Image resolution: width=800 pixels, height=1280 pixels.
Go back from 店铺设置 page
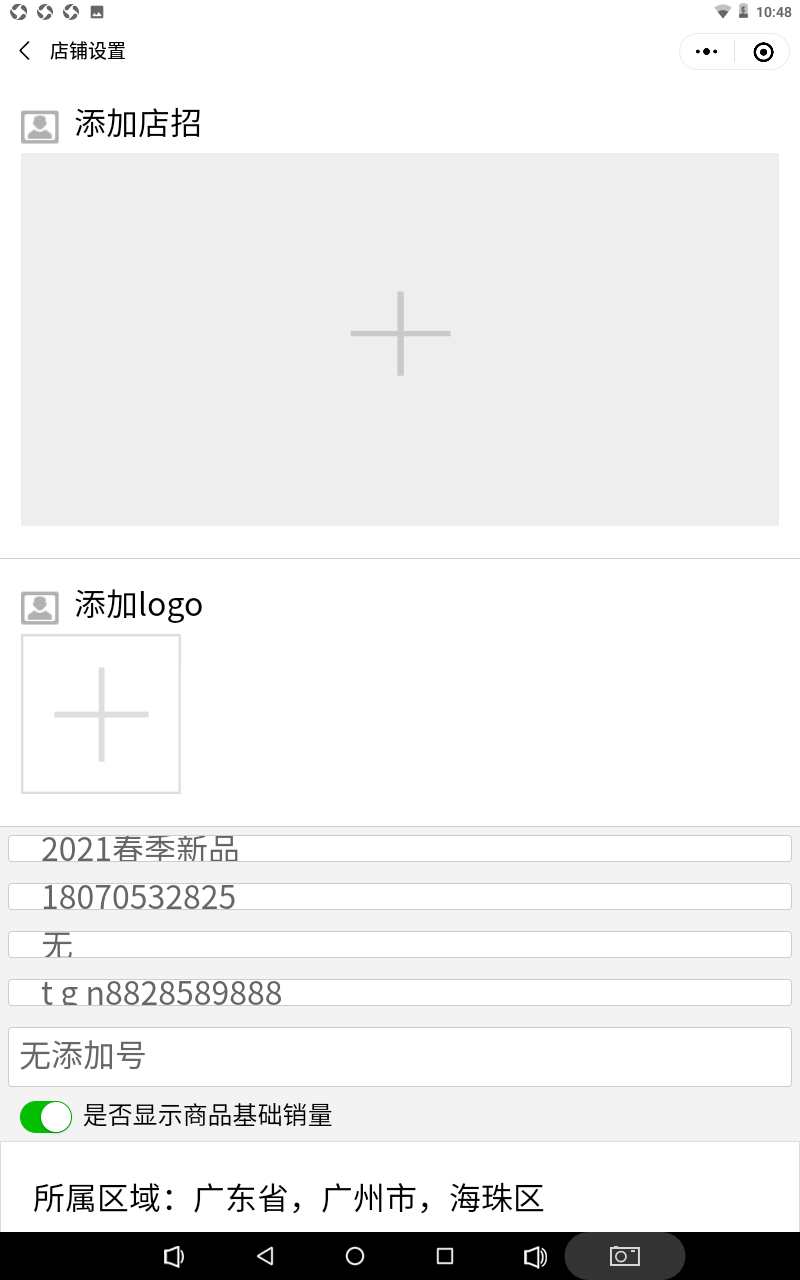25,51
